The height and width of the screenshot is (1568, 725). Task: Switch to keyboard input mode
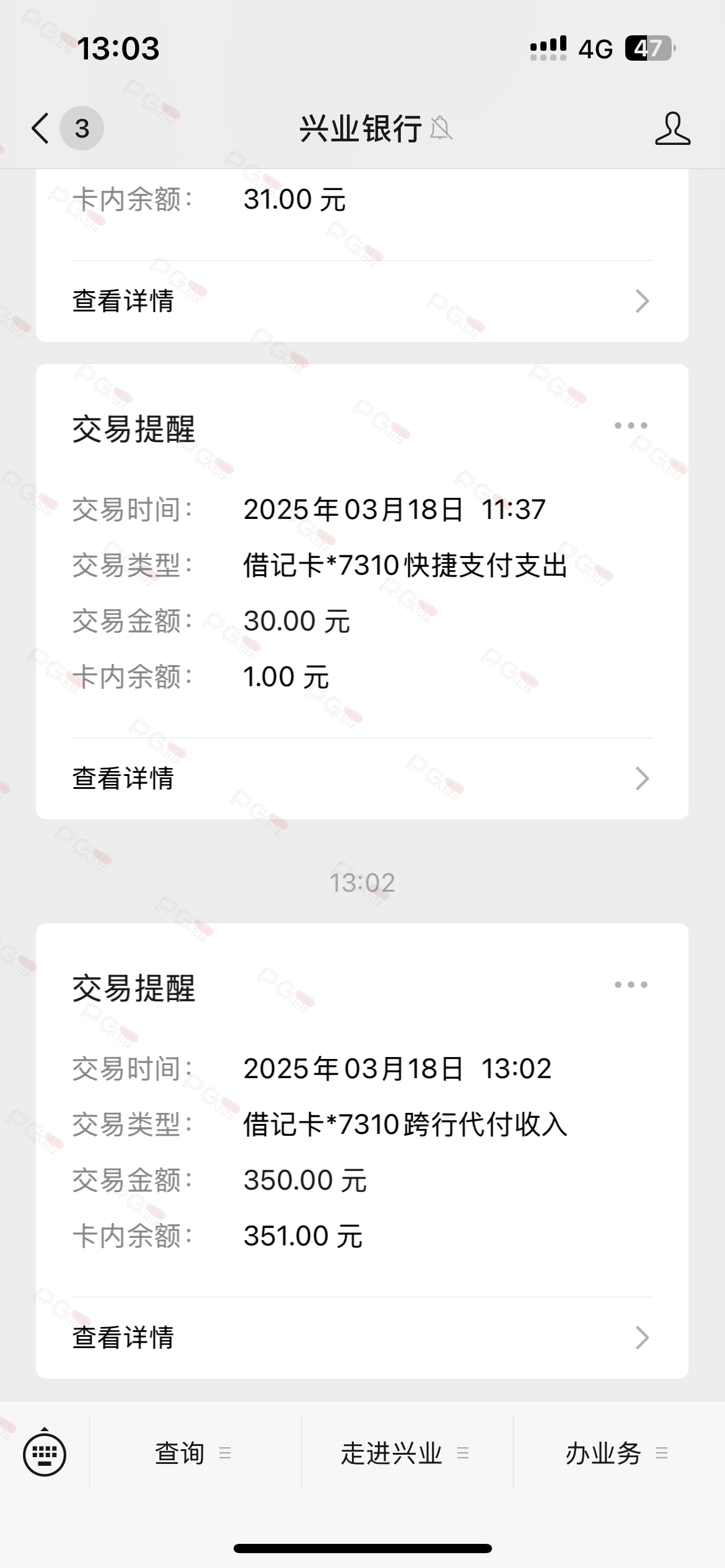pyautogui.click(x=45, y=1452)
